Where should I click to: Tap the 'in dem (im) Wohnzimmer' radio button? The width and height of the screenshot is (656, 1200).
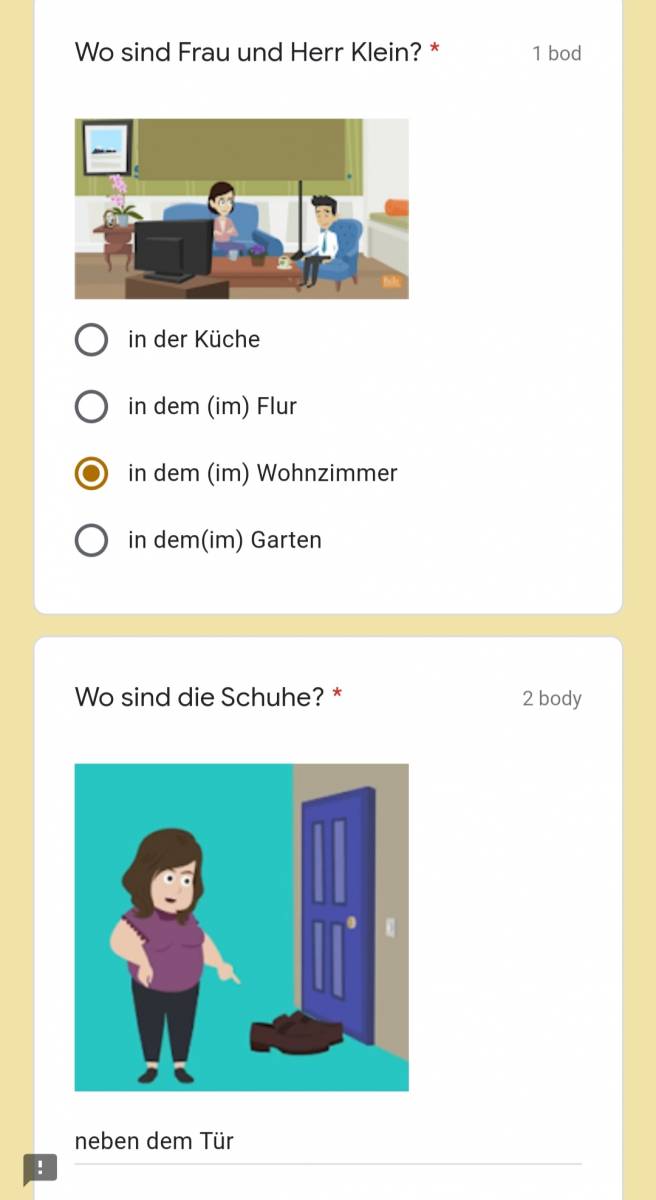click(x=91, y=474)
